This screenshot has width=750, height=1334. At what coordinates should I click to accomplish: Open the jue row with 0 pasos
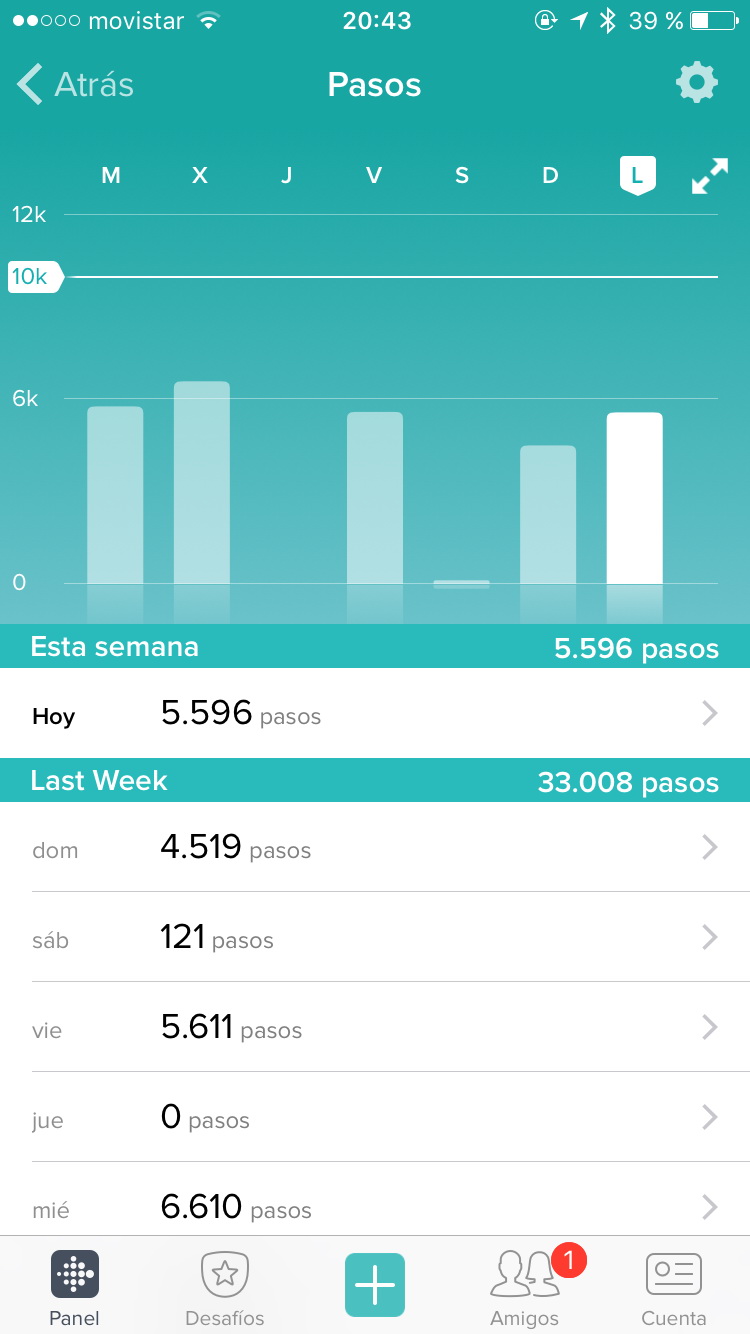point(375,1118)
